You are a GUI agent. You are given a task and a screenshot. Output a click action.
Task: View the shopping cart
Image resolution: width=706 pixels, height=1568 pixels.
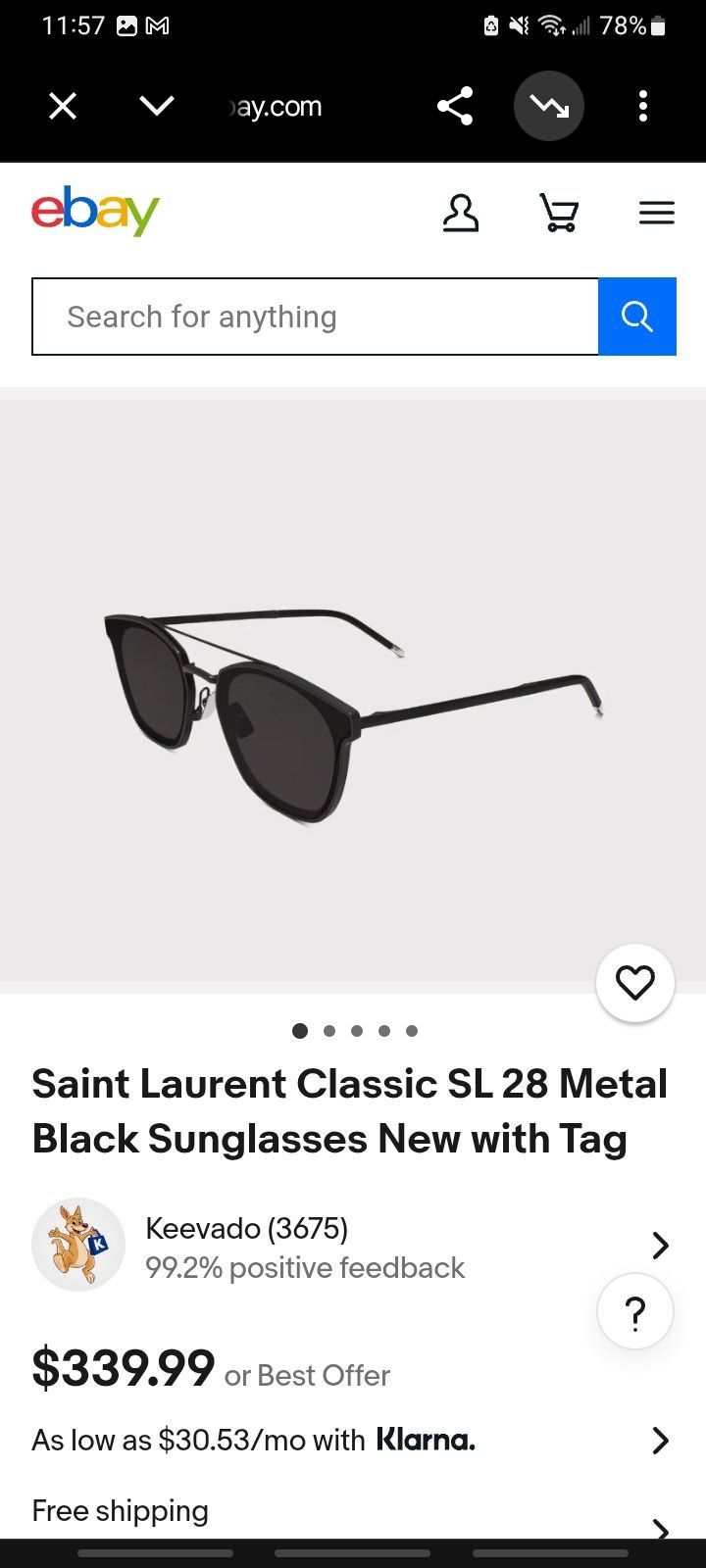coord(560,213)
